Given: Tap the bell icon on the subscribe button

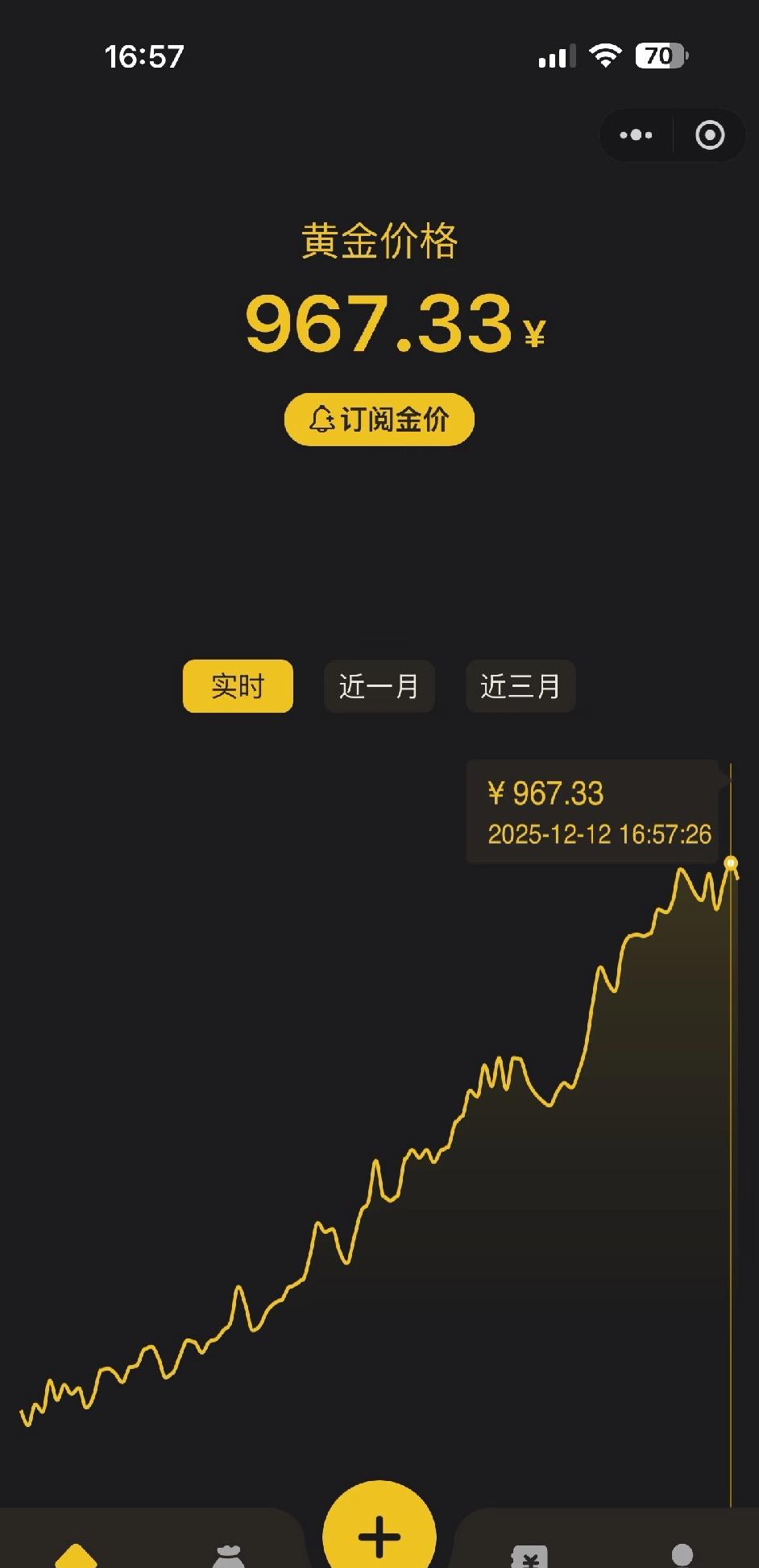Looking at the screenshot, I should [x=321, y=420].
